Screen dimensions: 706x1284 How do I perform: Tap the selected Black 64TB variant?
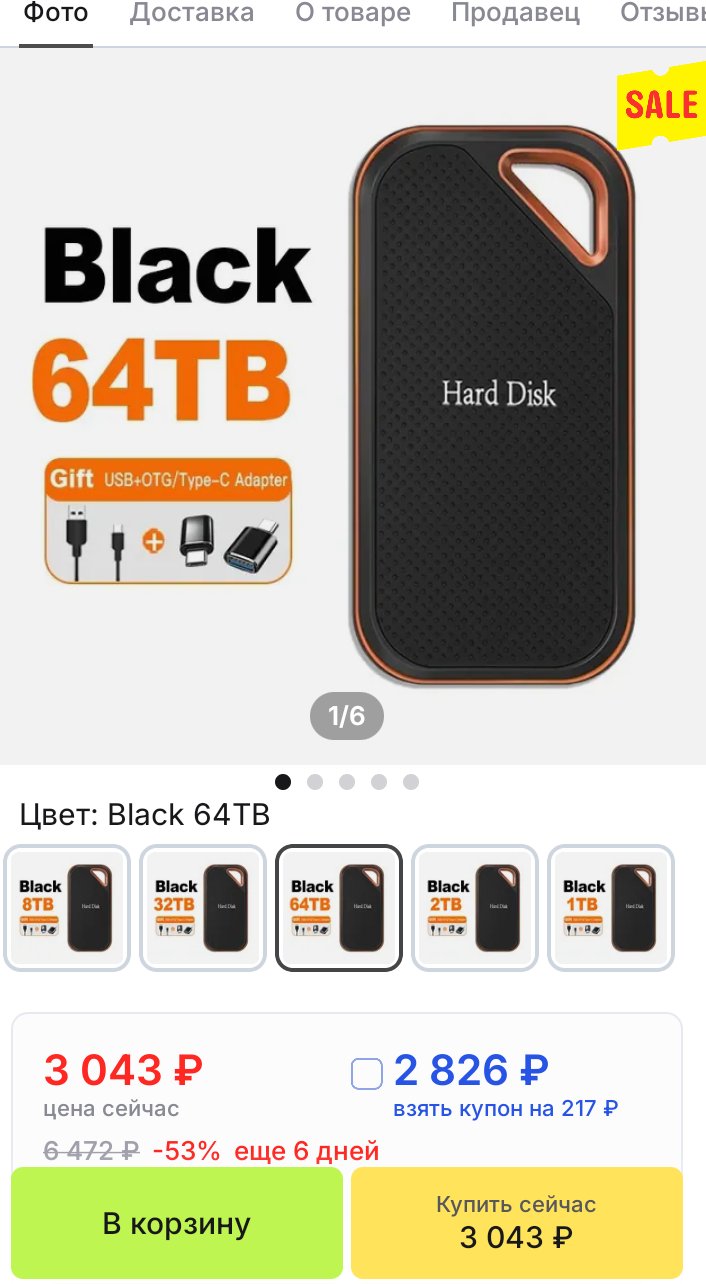click(339, 908)
